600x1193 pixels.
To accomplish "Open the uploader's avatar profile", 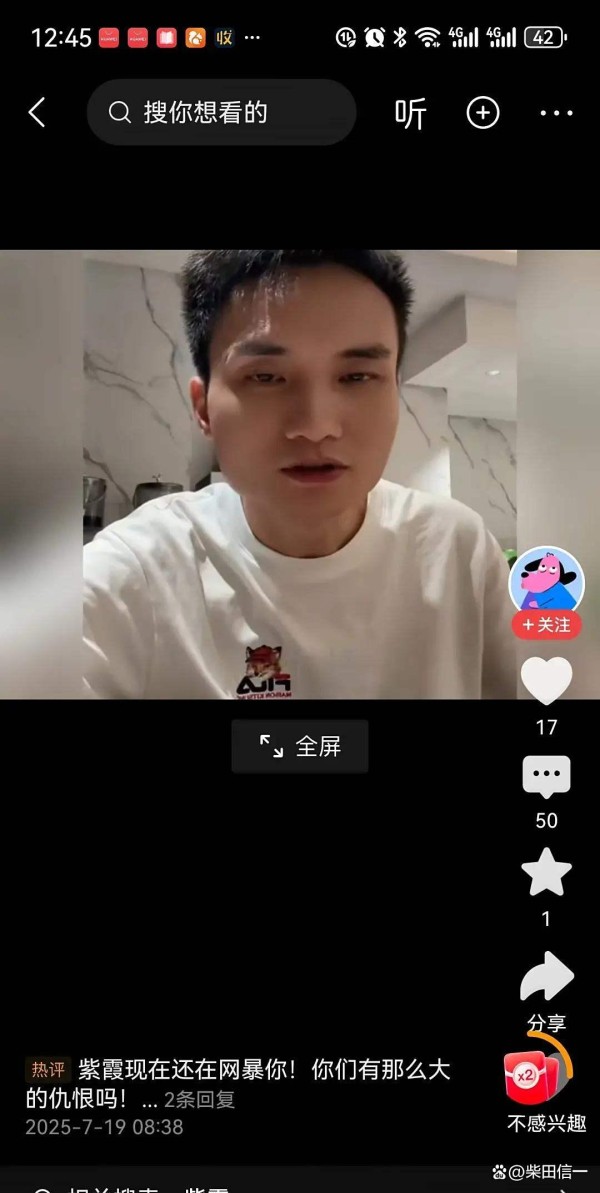I will (546, 580).
